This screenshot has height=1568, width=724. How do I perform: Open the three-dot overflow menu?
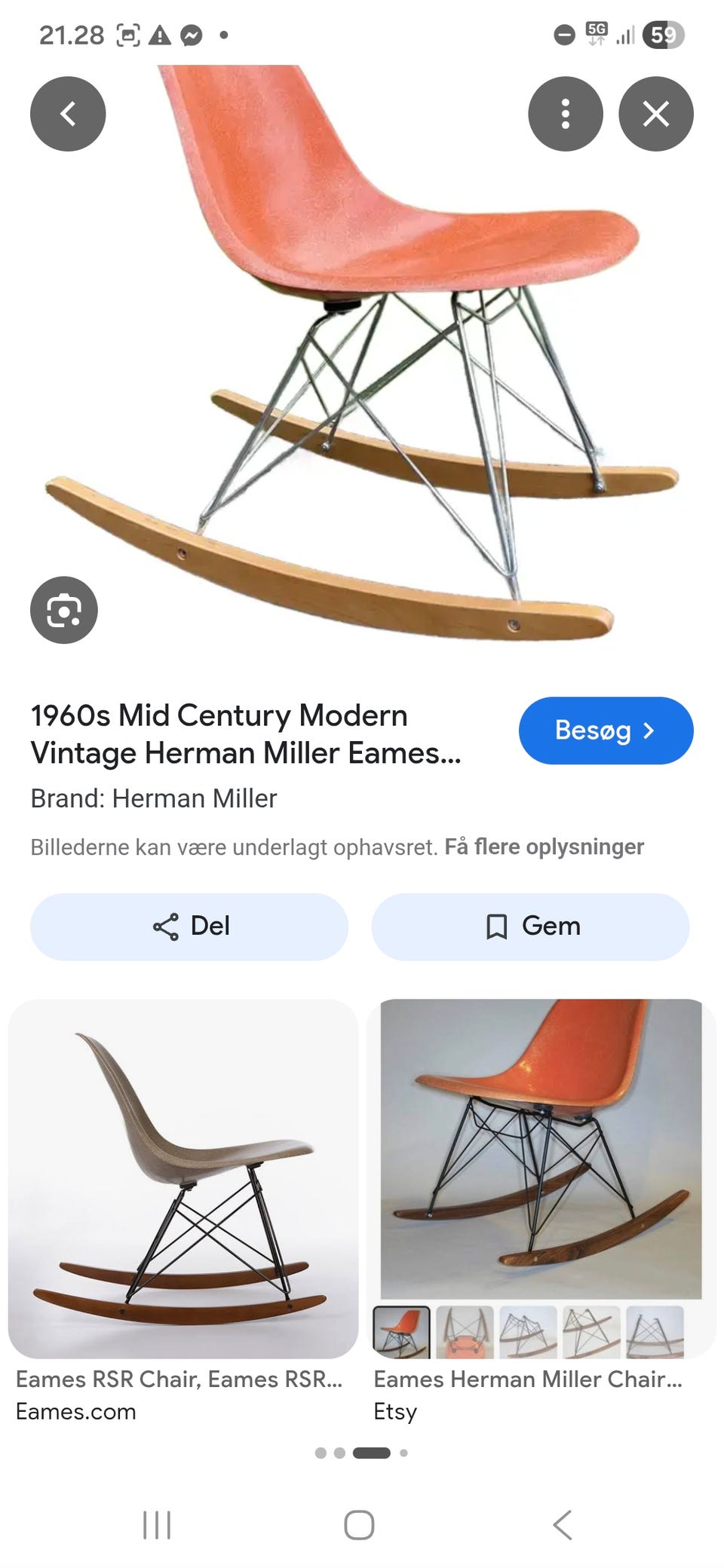(x=565, y=114)
